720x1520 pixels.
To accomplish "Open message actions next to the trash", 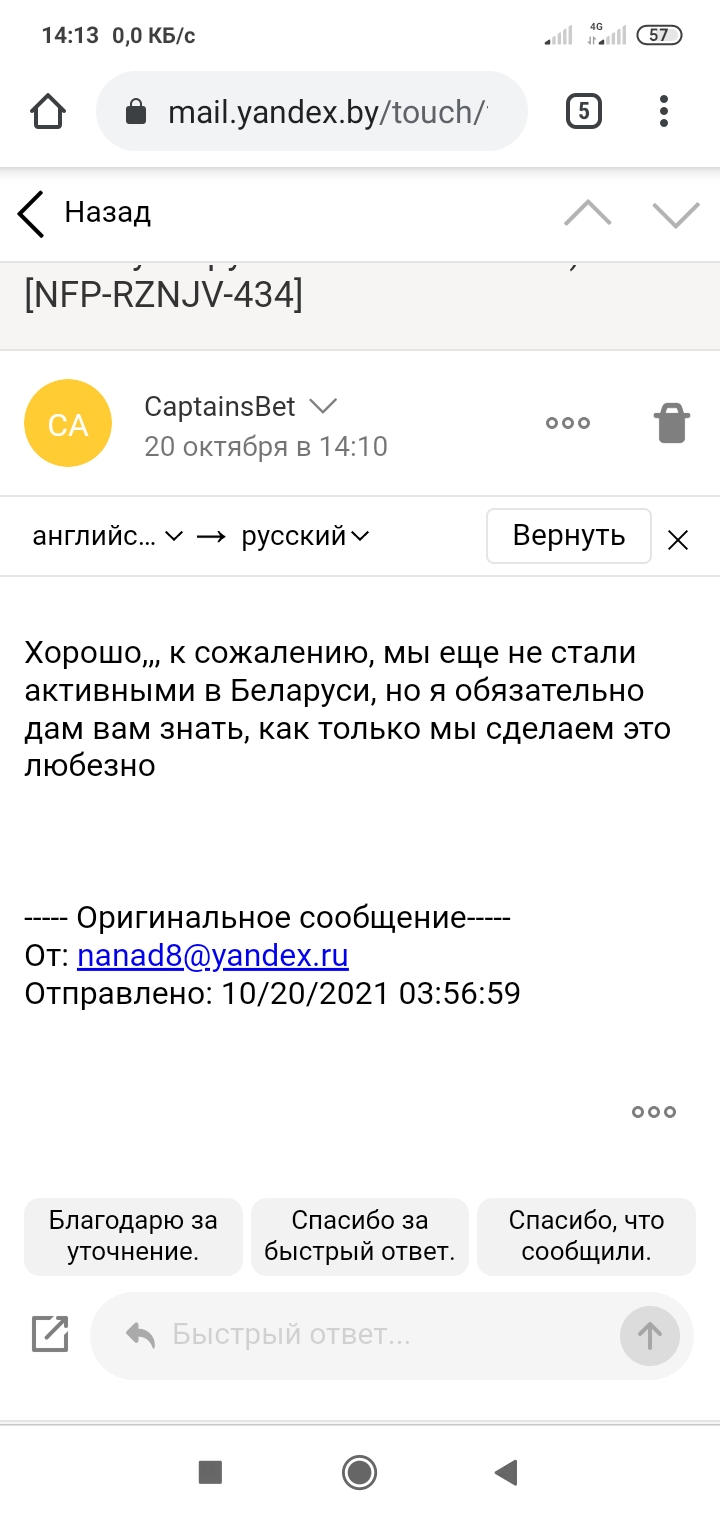I will [568, 423].
